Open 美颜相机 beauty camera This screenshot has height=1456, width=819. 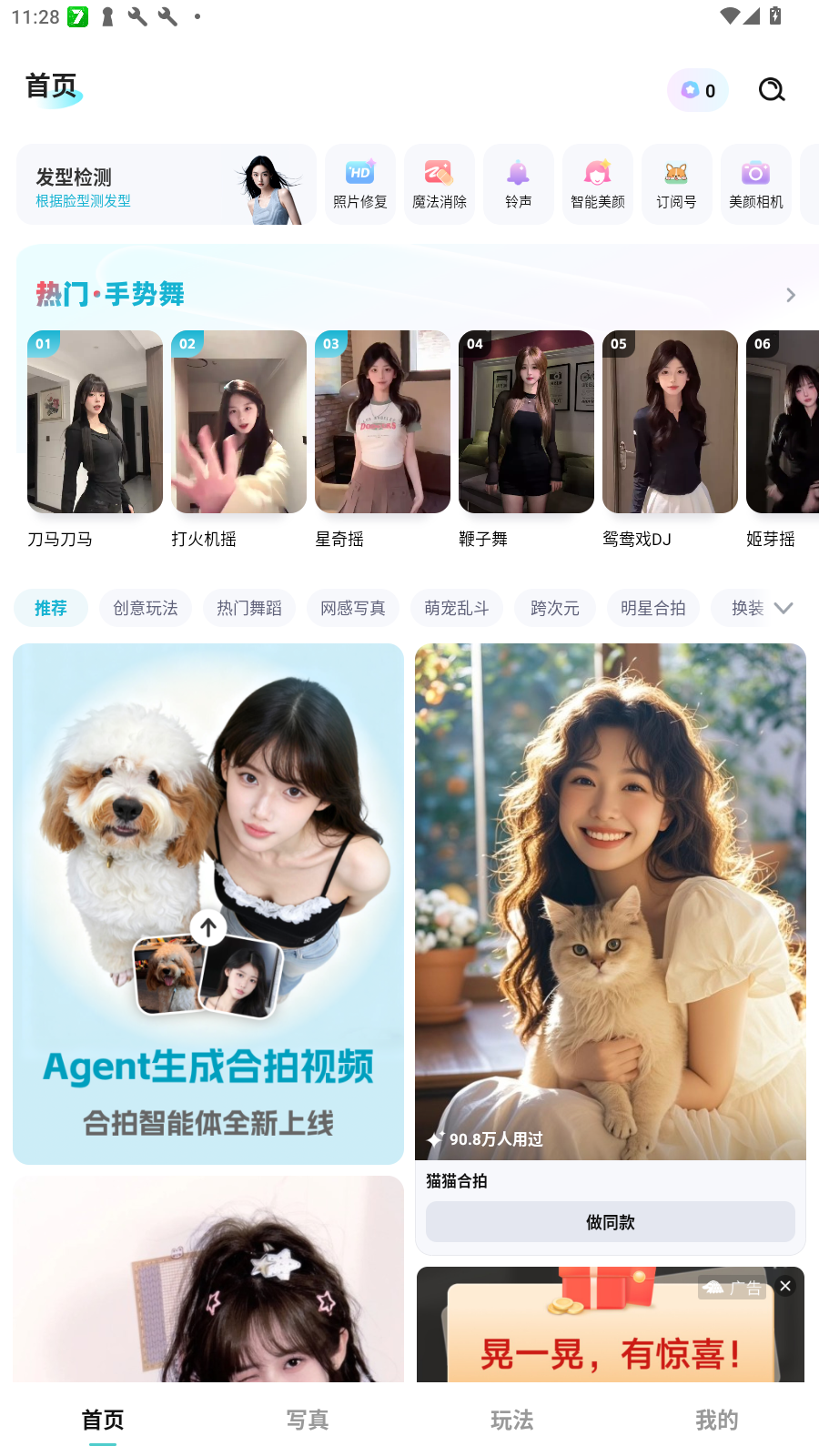756,185
